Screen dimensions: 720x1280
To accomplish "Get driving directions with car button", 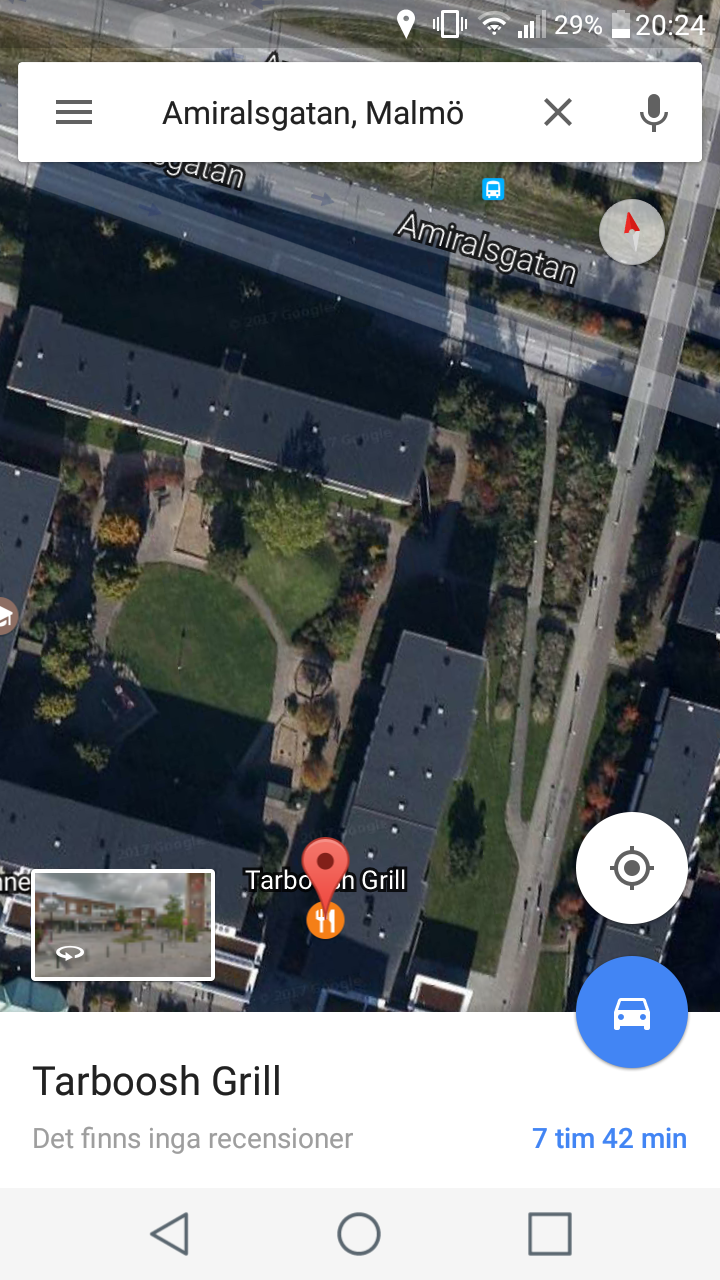I will (632, 1013).
